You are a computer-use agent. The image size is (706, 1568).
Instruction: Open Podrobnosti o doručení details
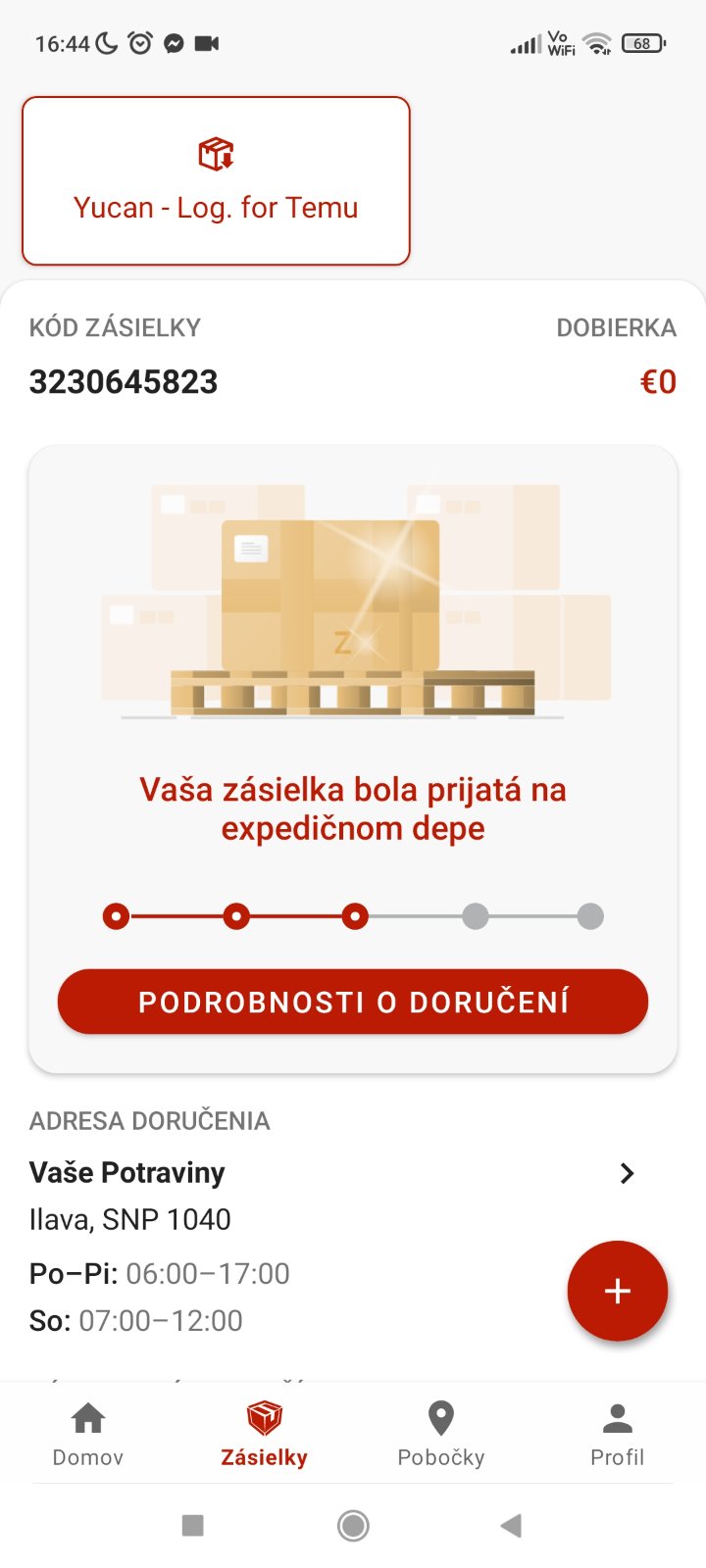(353, 1002)
